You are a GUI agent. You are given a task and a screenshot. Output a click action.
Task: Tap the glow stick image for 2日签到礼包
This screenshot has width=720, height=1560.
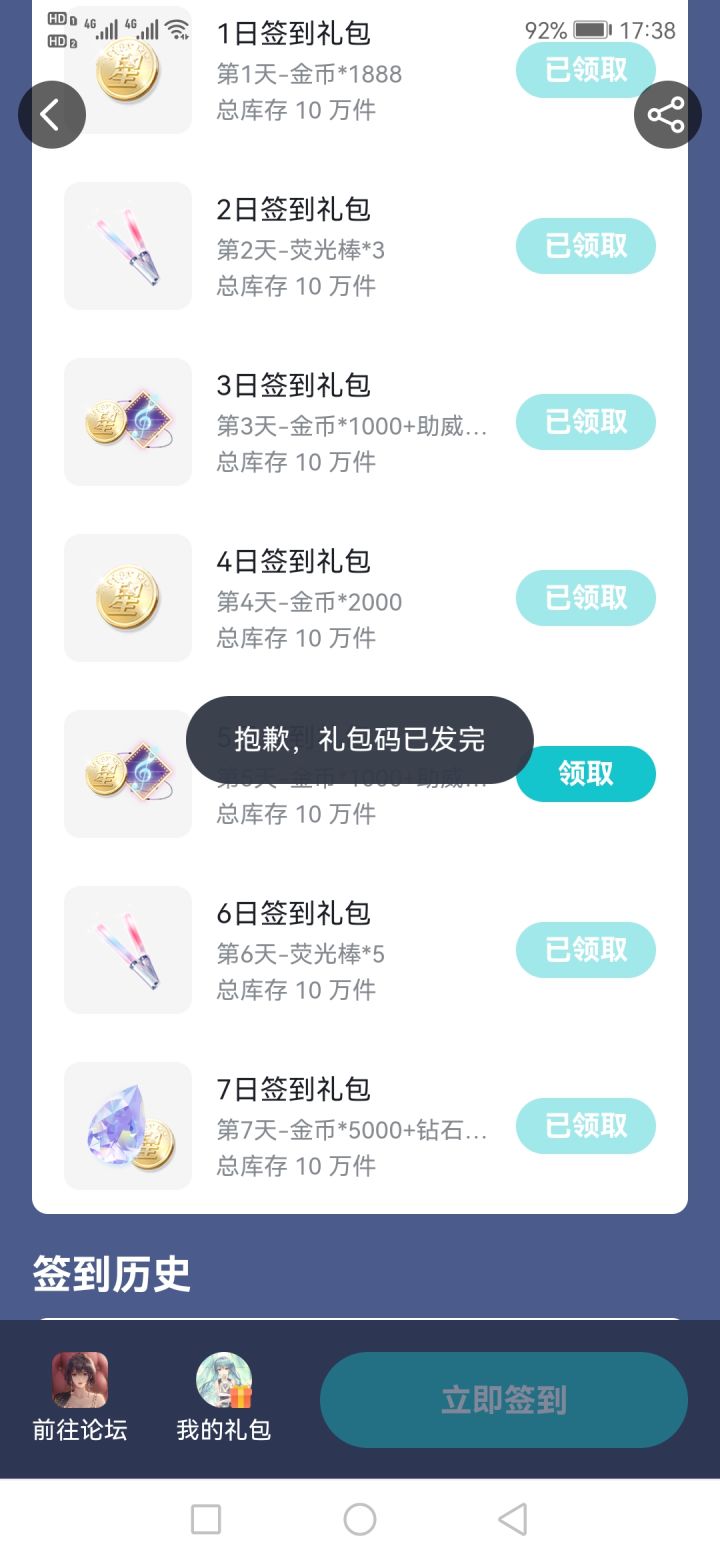click(127, 245)
